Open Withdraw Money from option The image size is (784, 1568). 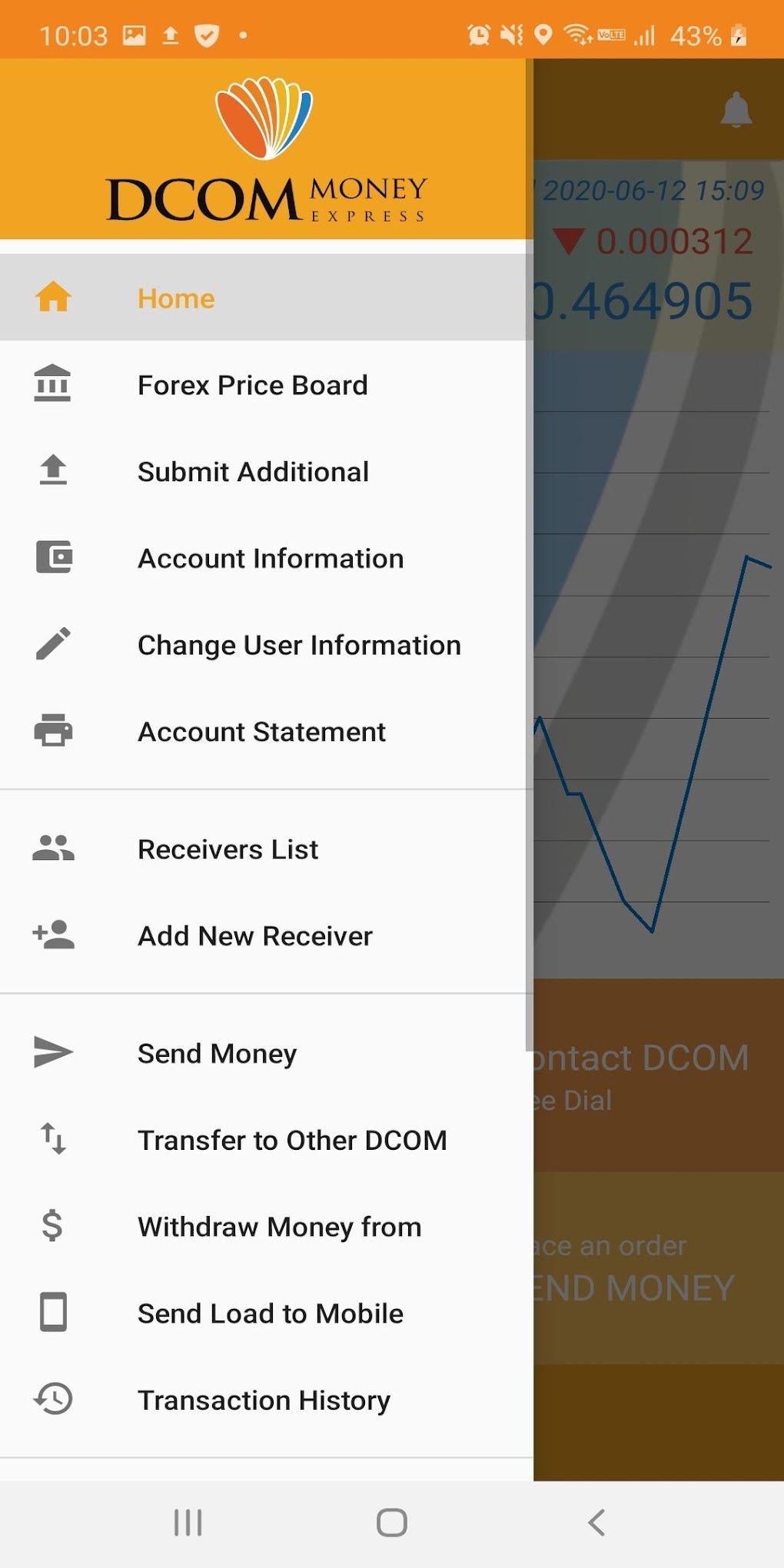coord(279,1227)
